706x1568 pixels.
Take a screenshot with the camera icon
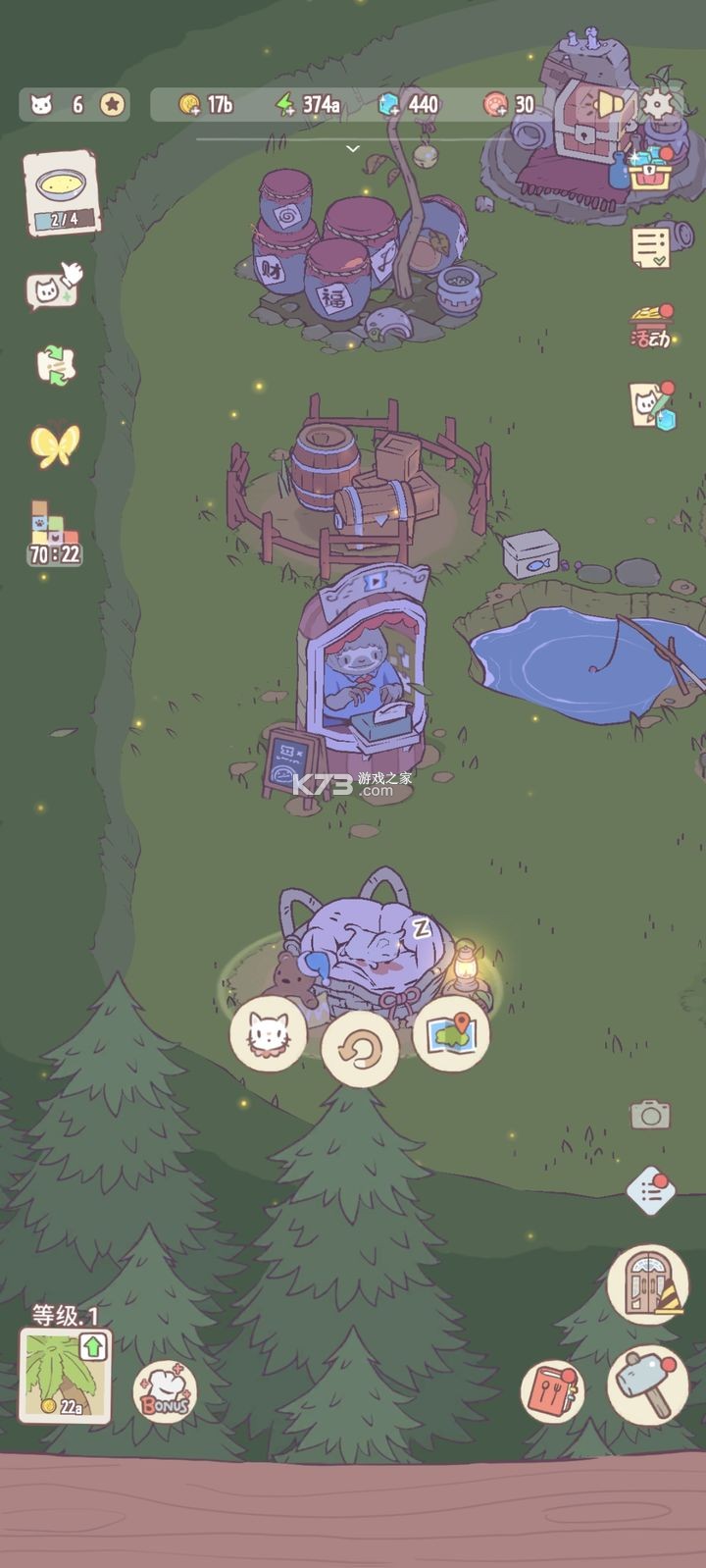click(x=649, y=1115)
